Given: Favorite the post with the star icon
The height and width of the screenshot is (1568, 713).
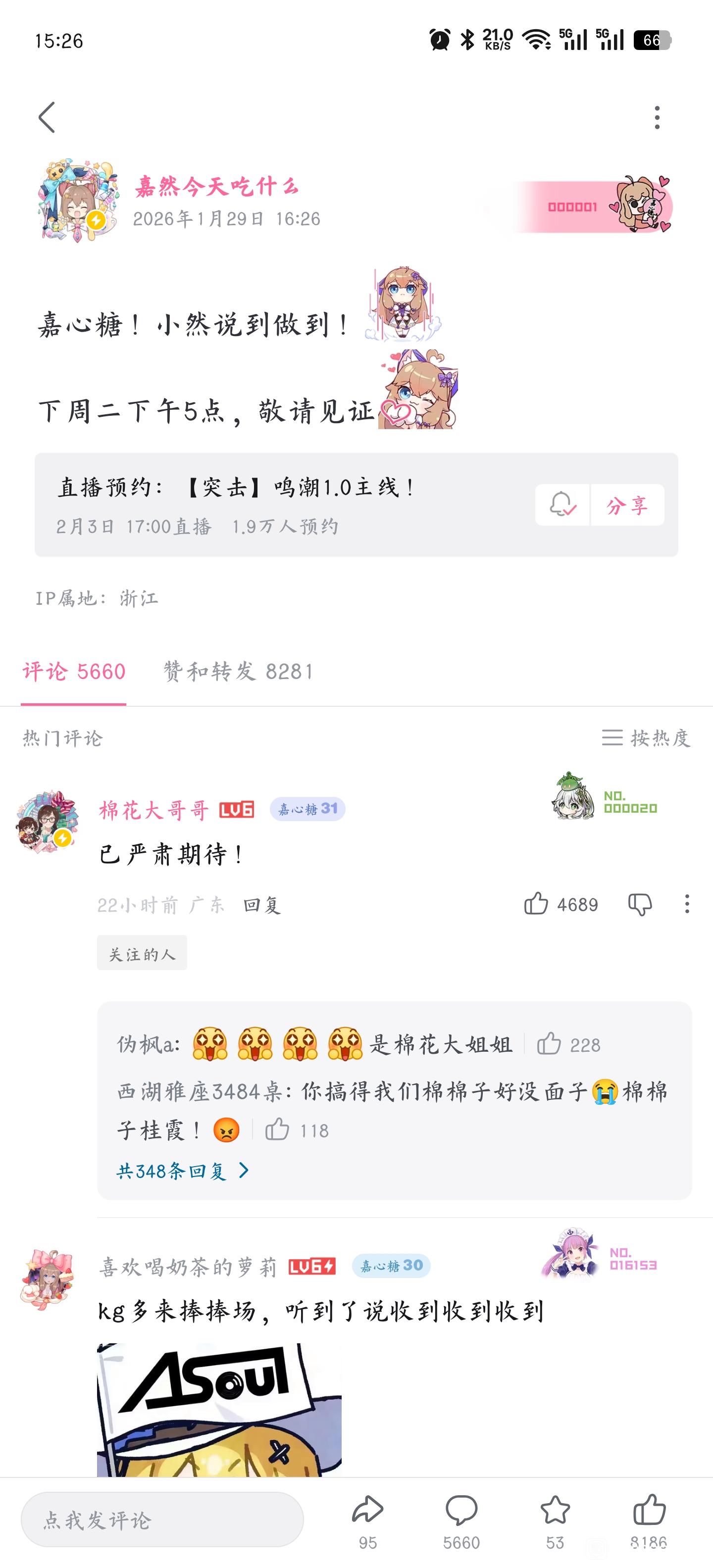Looking at the screenshot, I should [x=555, y=1511].
